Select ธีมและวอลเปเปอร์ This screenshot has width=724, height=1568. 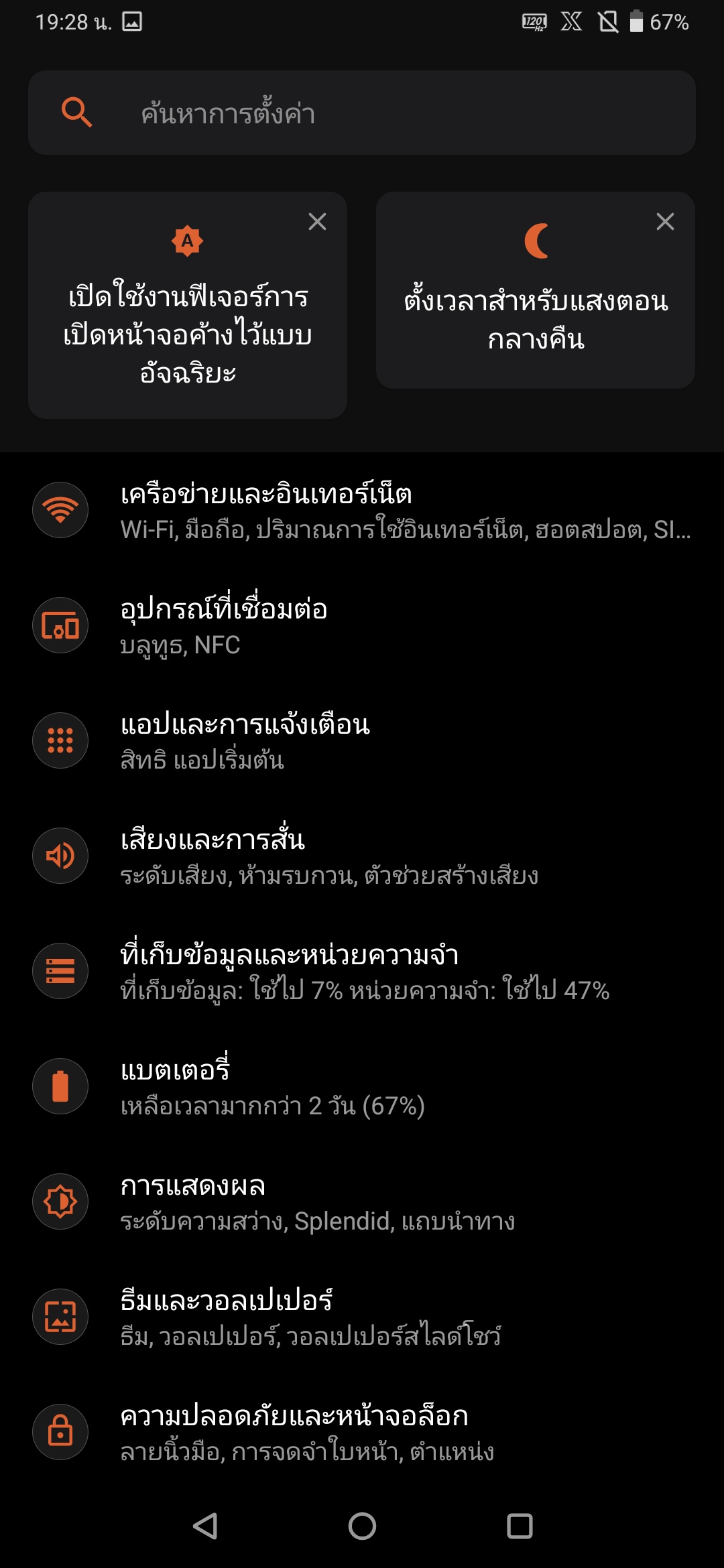coord(362,1317)
